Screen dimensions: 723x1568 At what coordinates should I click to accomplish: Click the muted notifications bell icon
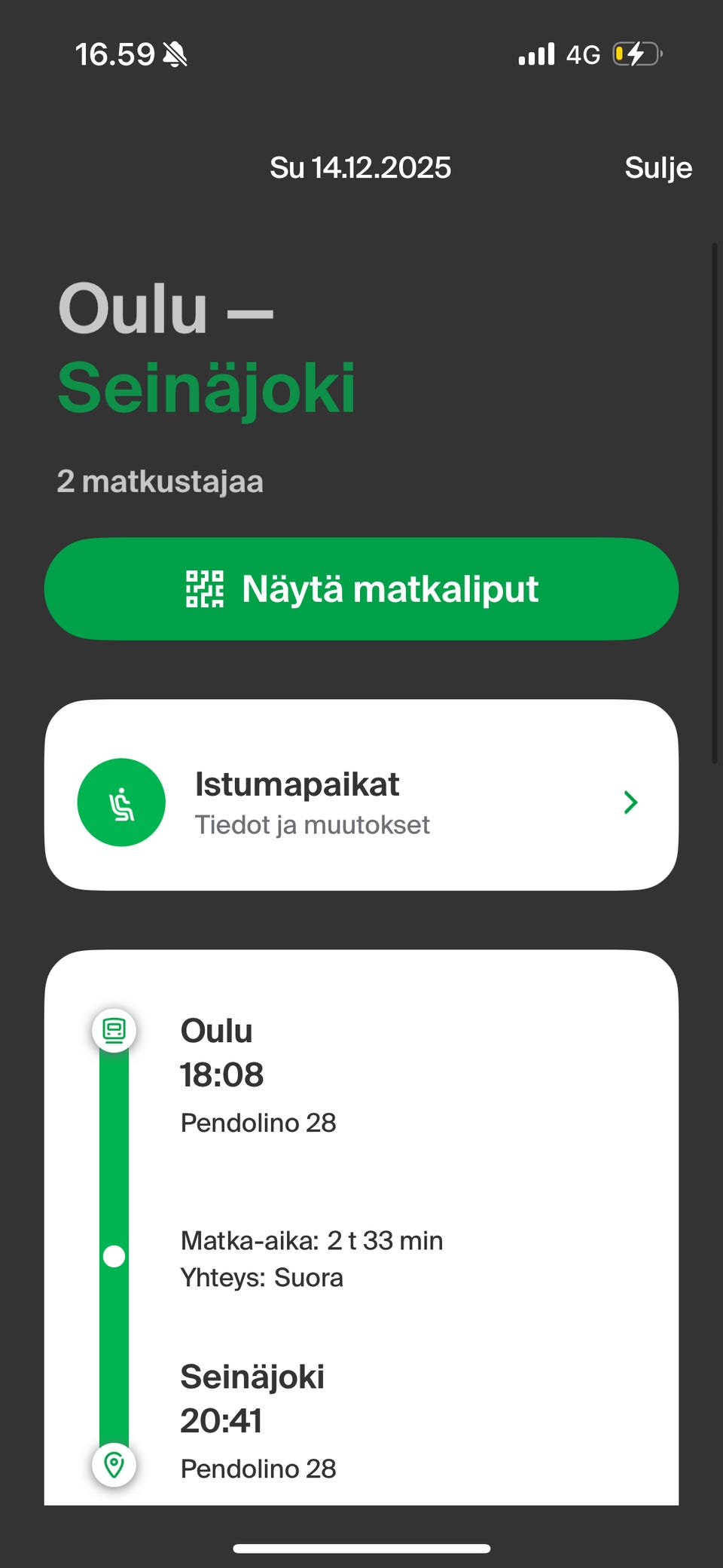pyautogui.click(x=175, y=53)
